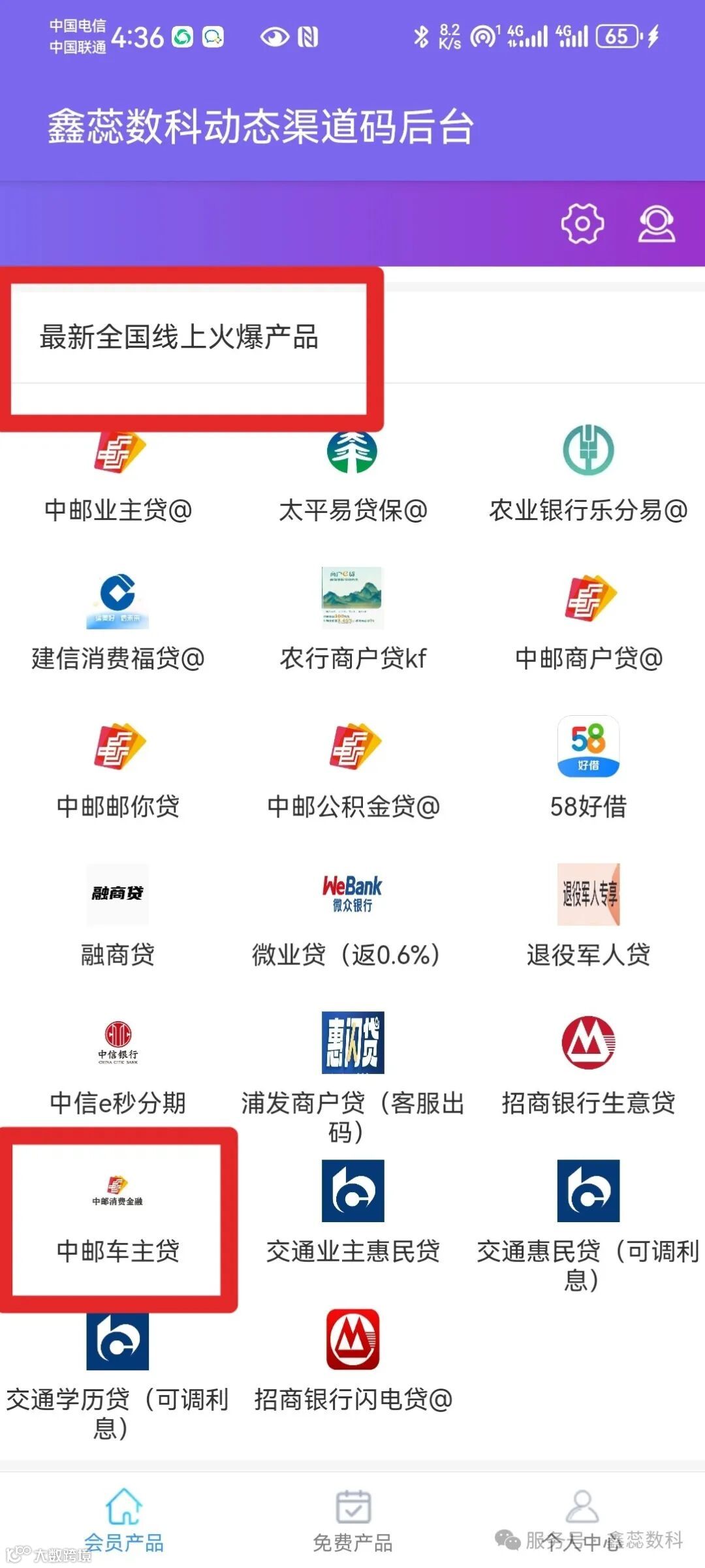The image size is (705, 1568).
Task: Open 58好借 product
Action: click(588, 775)
